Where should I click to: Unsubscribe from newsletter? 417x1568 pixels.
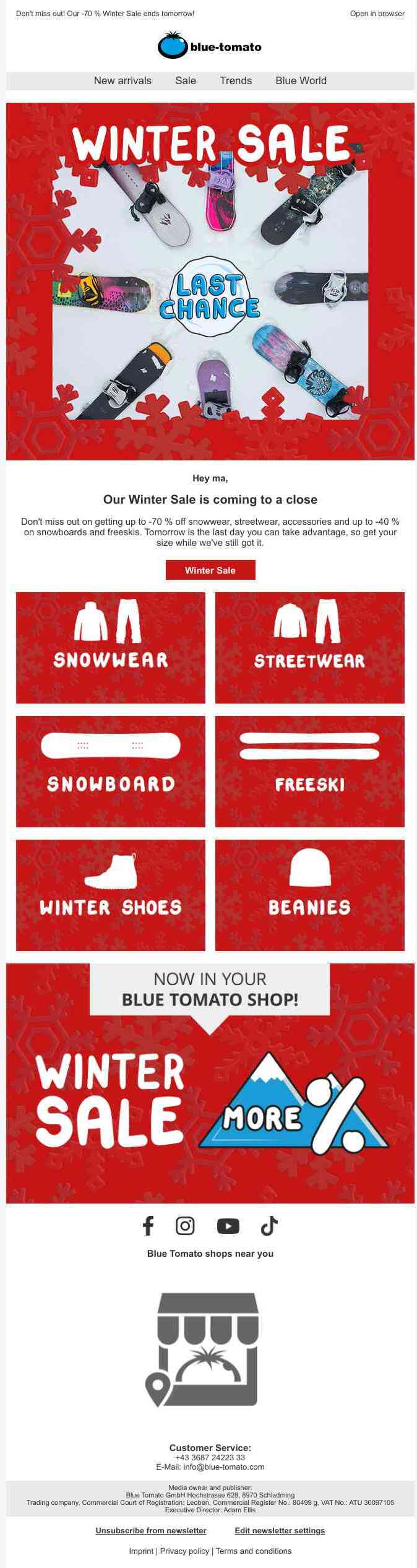151,1530
